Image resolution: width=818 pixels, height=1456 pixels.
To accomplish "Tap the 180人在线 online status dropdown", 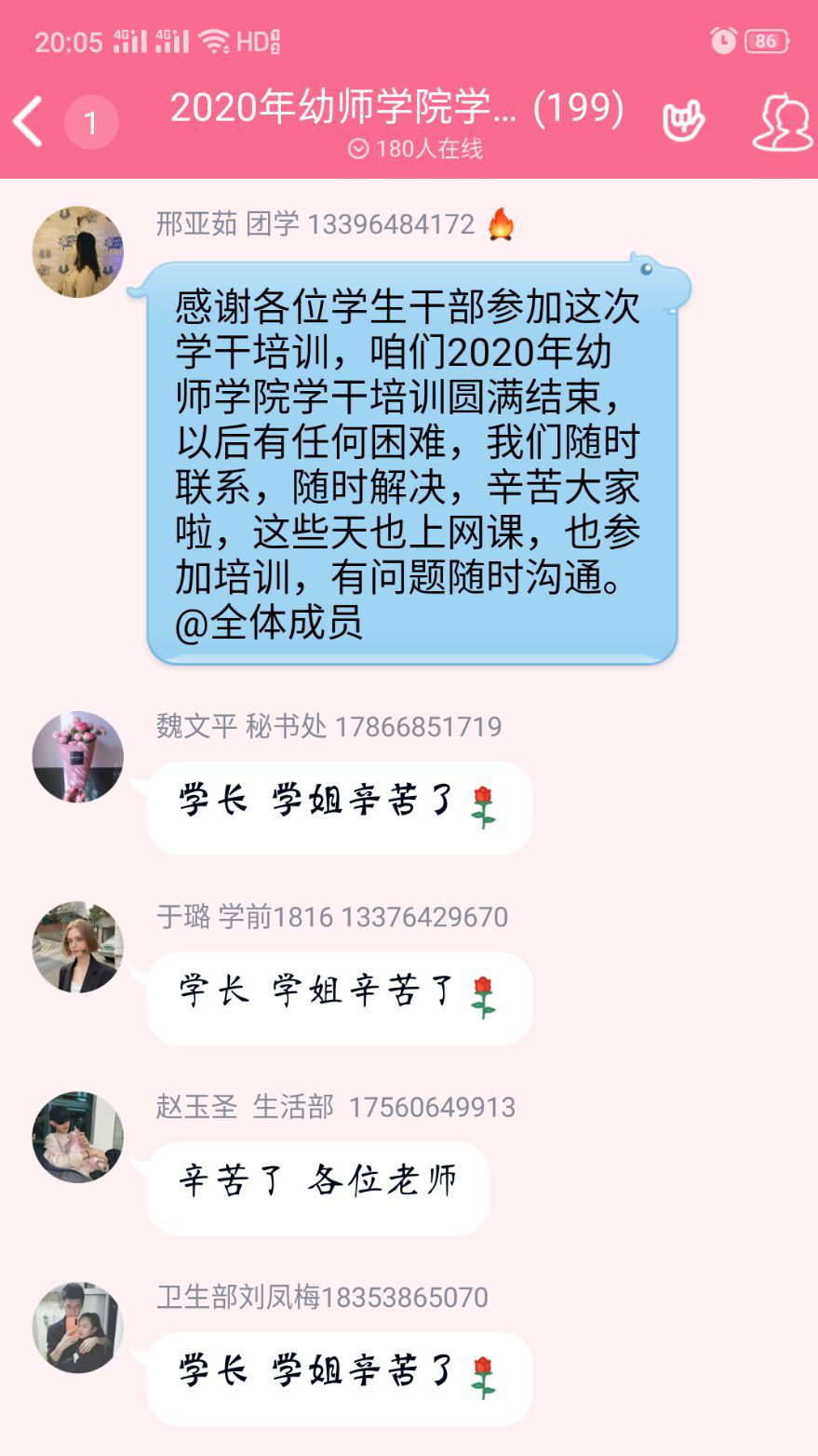I will [x=415, y=149].
